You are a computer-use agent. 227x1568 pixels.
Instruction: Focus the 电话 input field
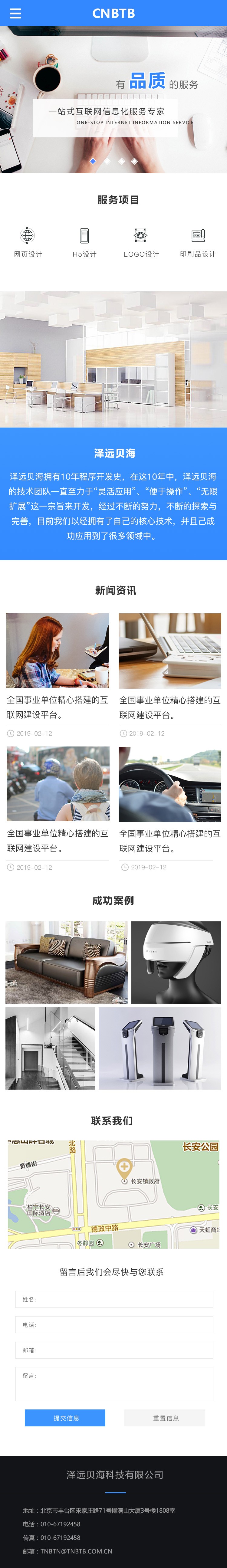(x=114, y=1324)
